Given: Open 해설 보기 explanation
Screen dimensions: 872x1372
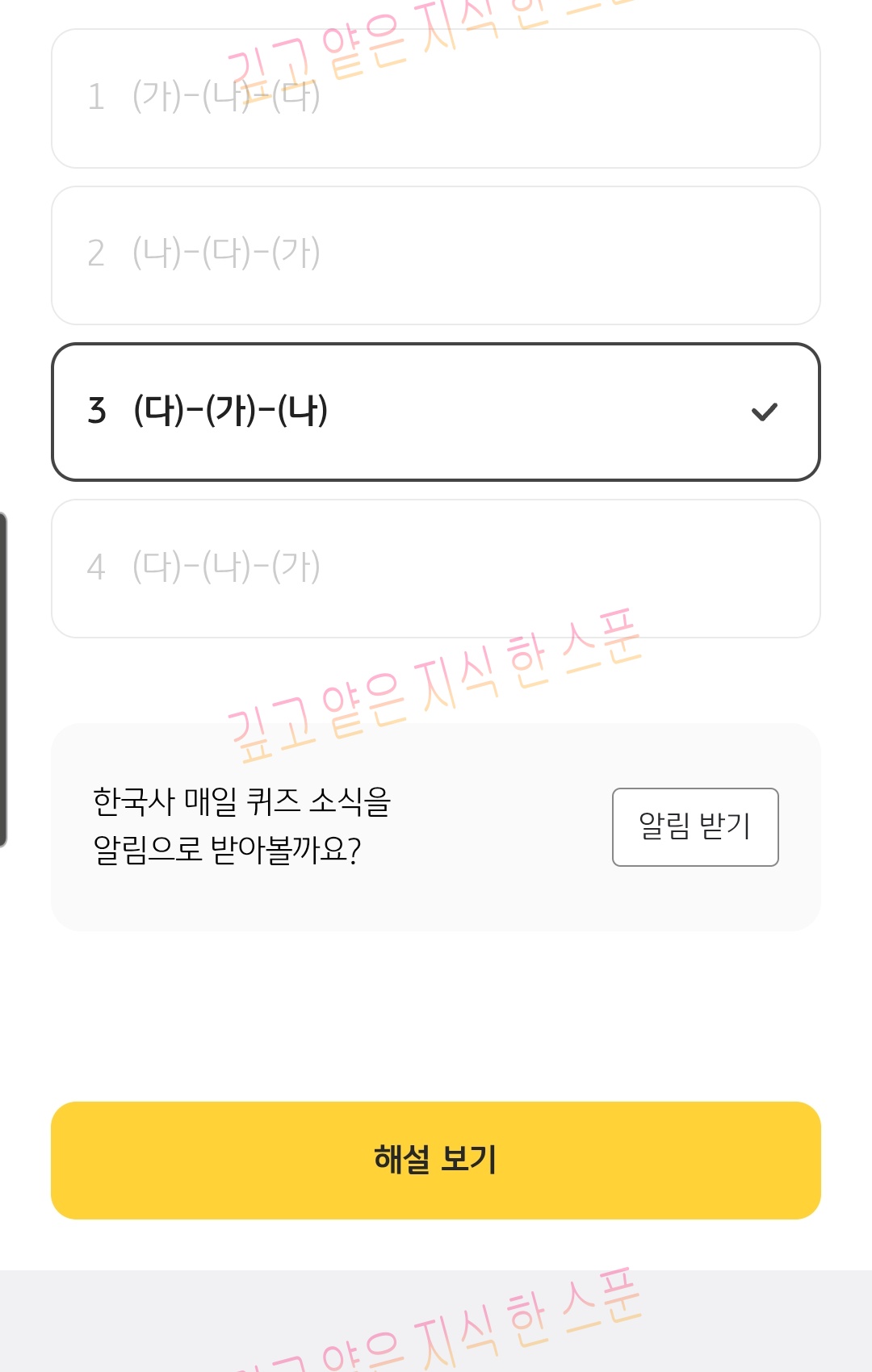Looking at the screenshot, I should pos(436,1160).
